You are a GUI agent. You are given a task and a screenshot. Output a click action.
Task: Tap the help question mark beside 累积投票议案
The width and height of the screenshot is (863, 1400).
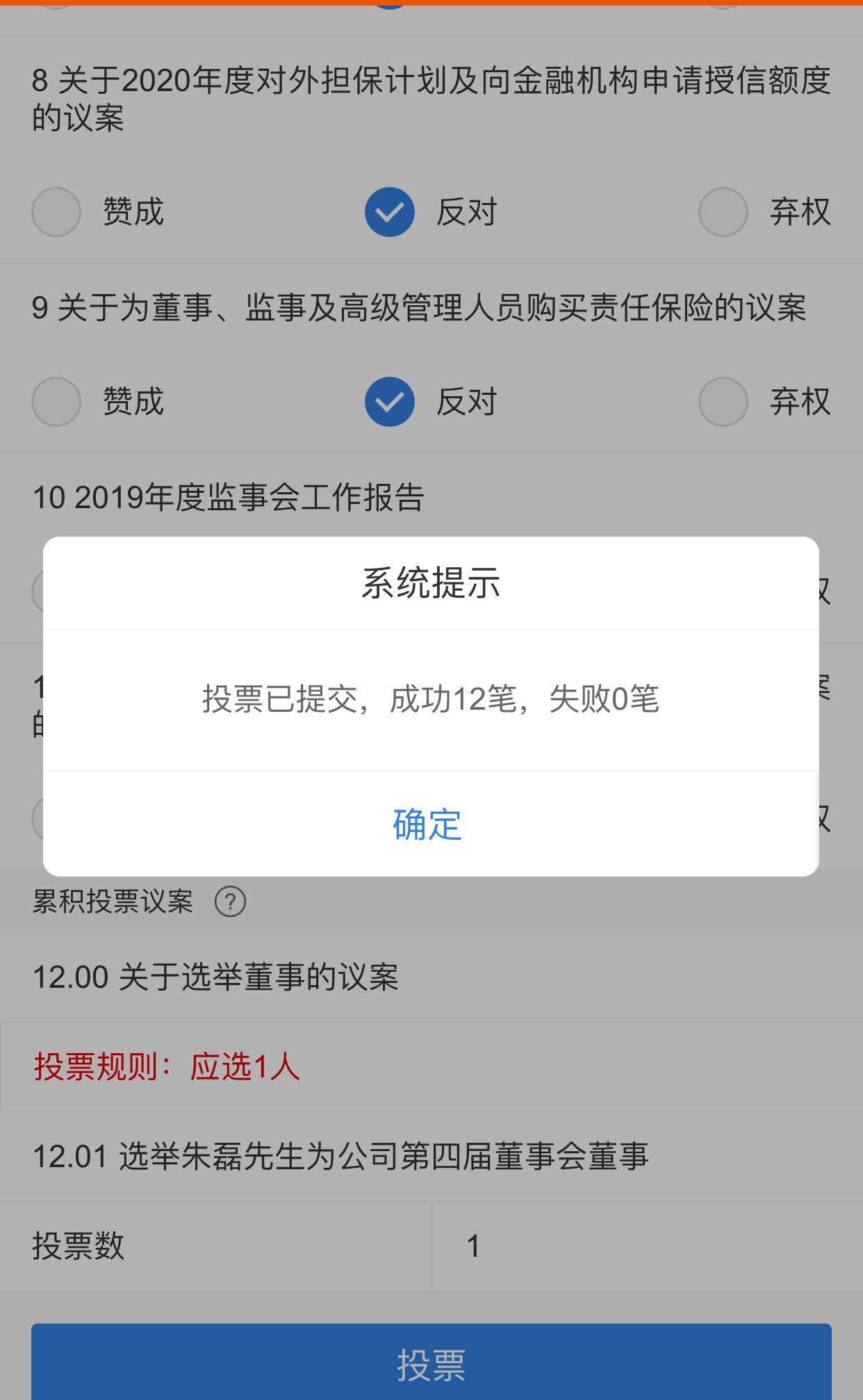[231, 903]
